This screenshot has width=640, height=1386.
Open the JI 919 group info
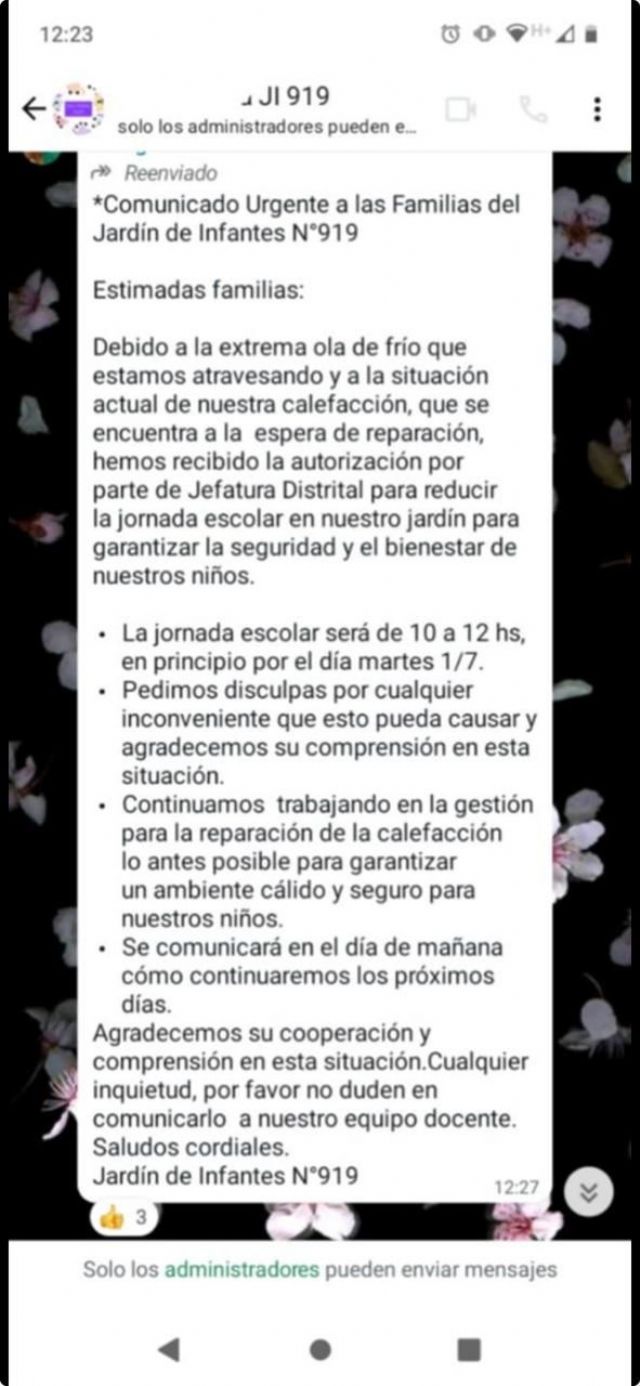(x=266, y=111)
